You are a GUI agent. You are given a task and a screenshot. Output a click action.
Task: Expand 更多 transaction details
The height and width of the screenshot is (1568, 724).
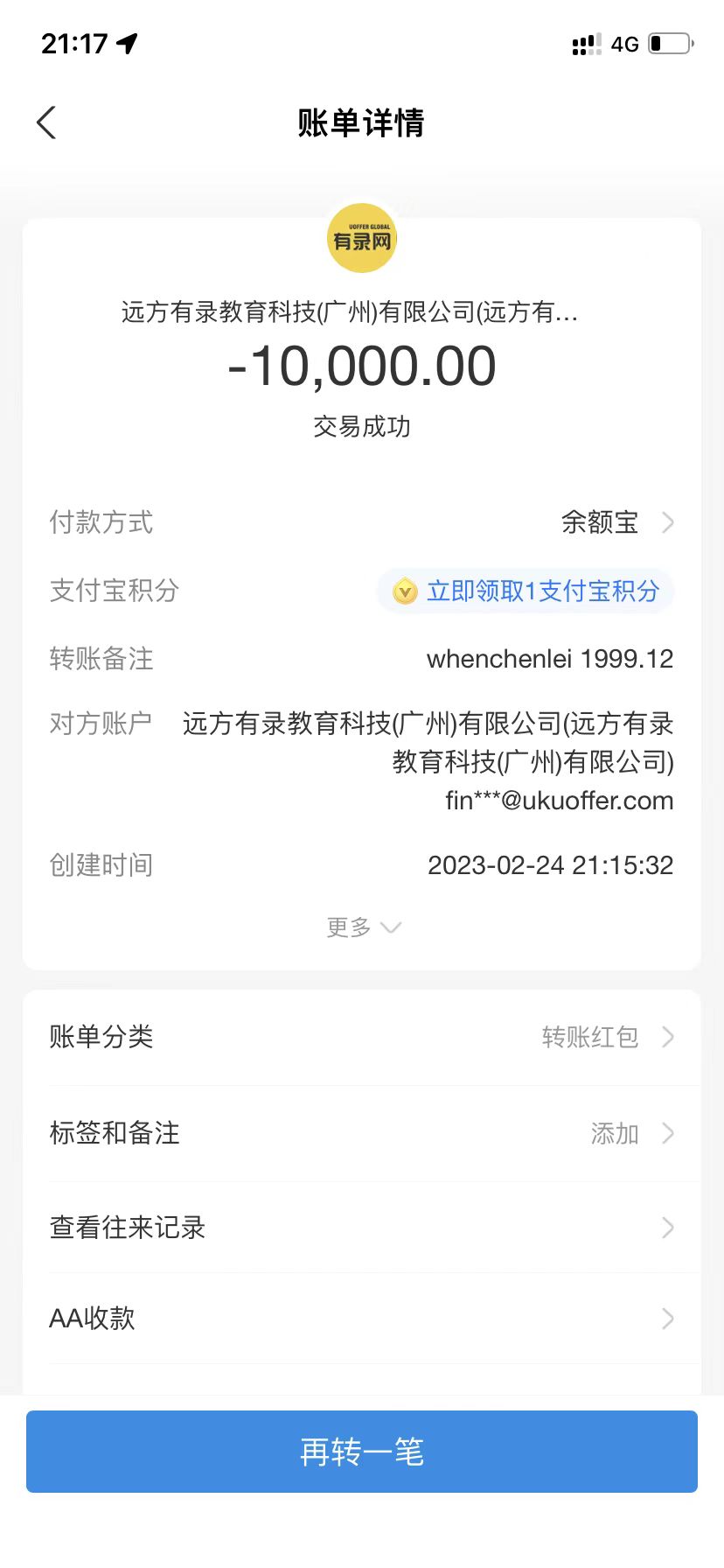(x=362, y=927)
